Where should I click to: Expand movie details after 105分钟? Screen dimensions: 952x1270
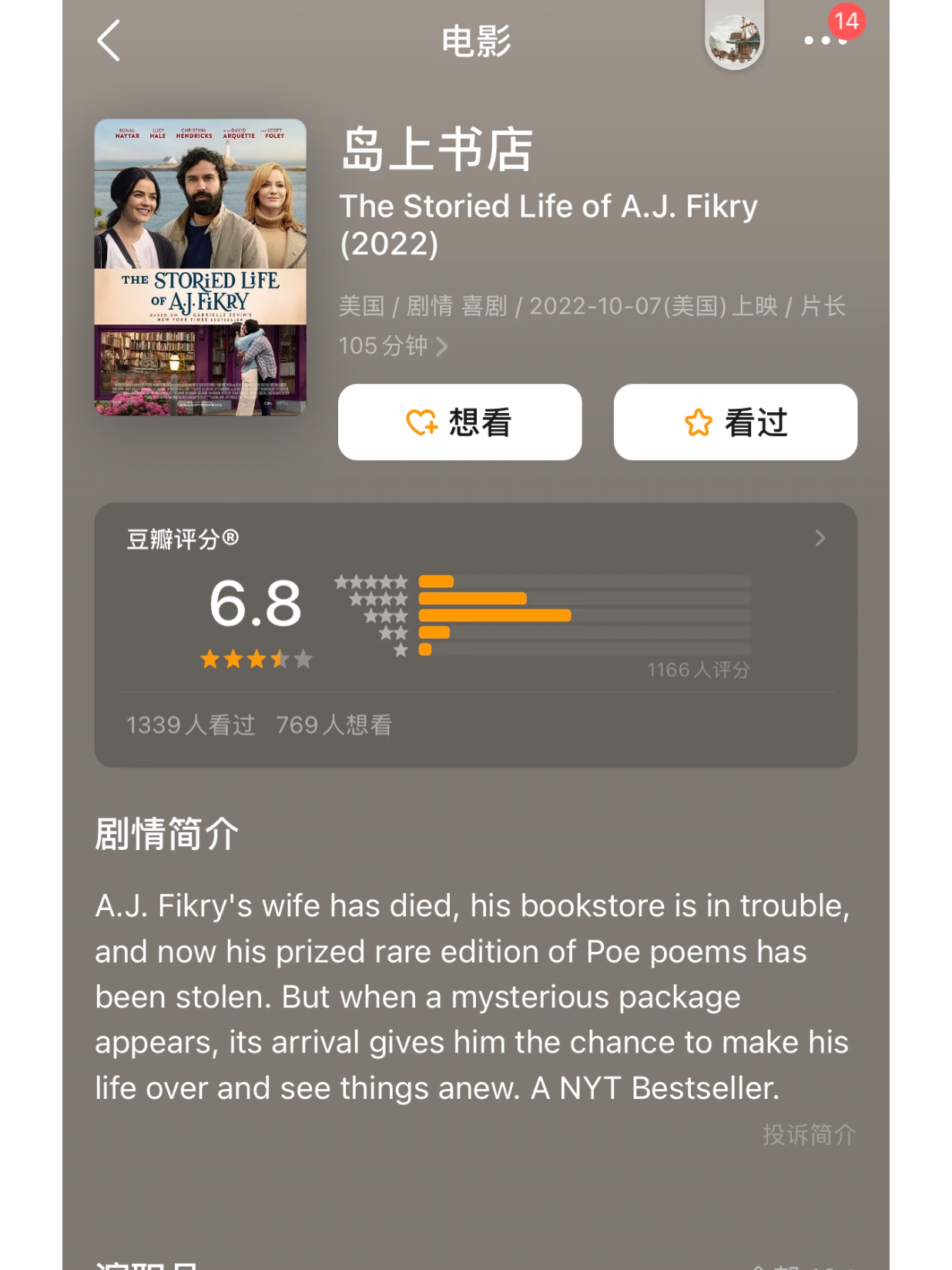coord(442,347)
